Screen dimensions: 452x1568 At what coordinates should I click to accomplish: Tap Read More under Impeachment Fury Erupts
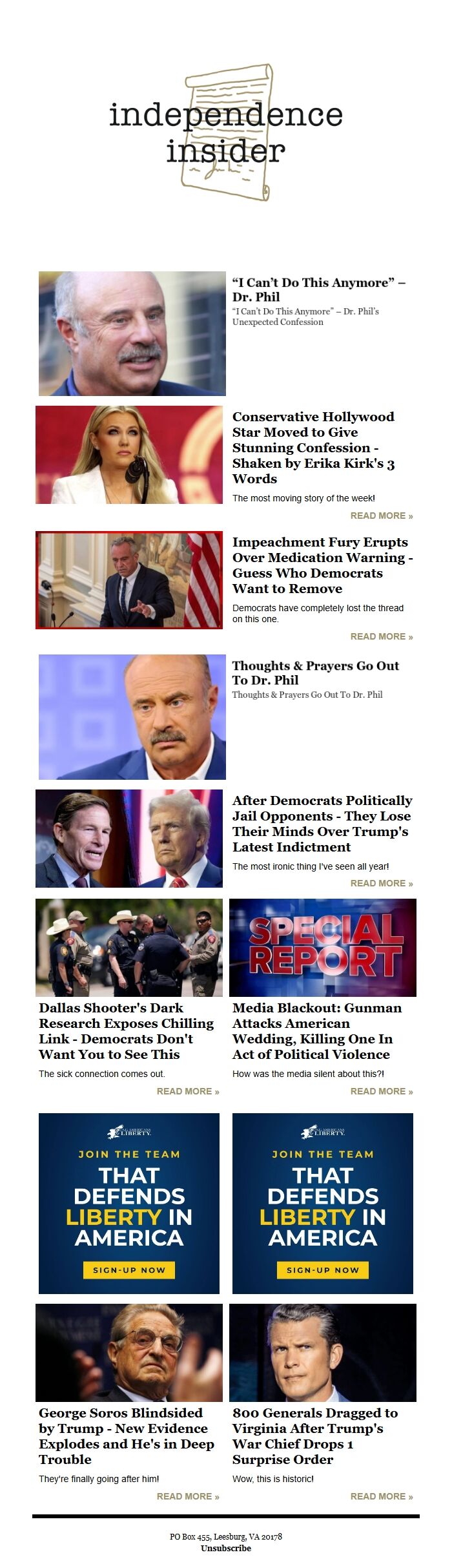[x=381, y=636]
